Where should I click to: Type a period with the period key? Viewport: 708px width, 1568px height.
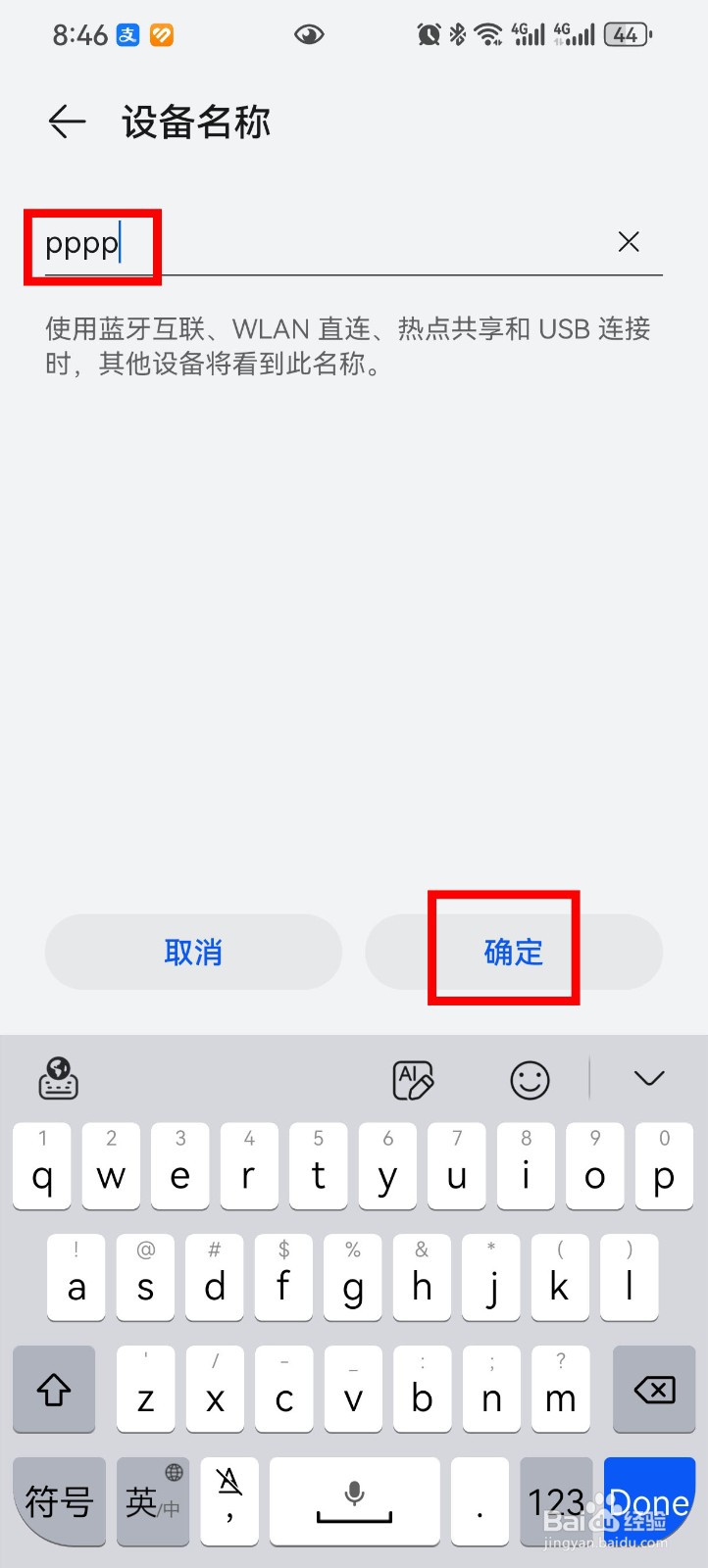tap(480, 1502)
